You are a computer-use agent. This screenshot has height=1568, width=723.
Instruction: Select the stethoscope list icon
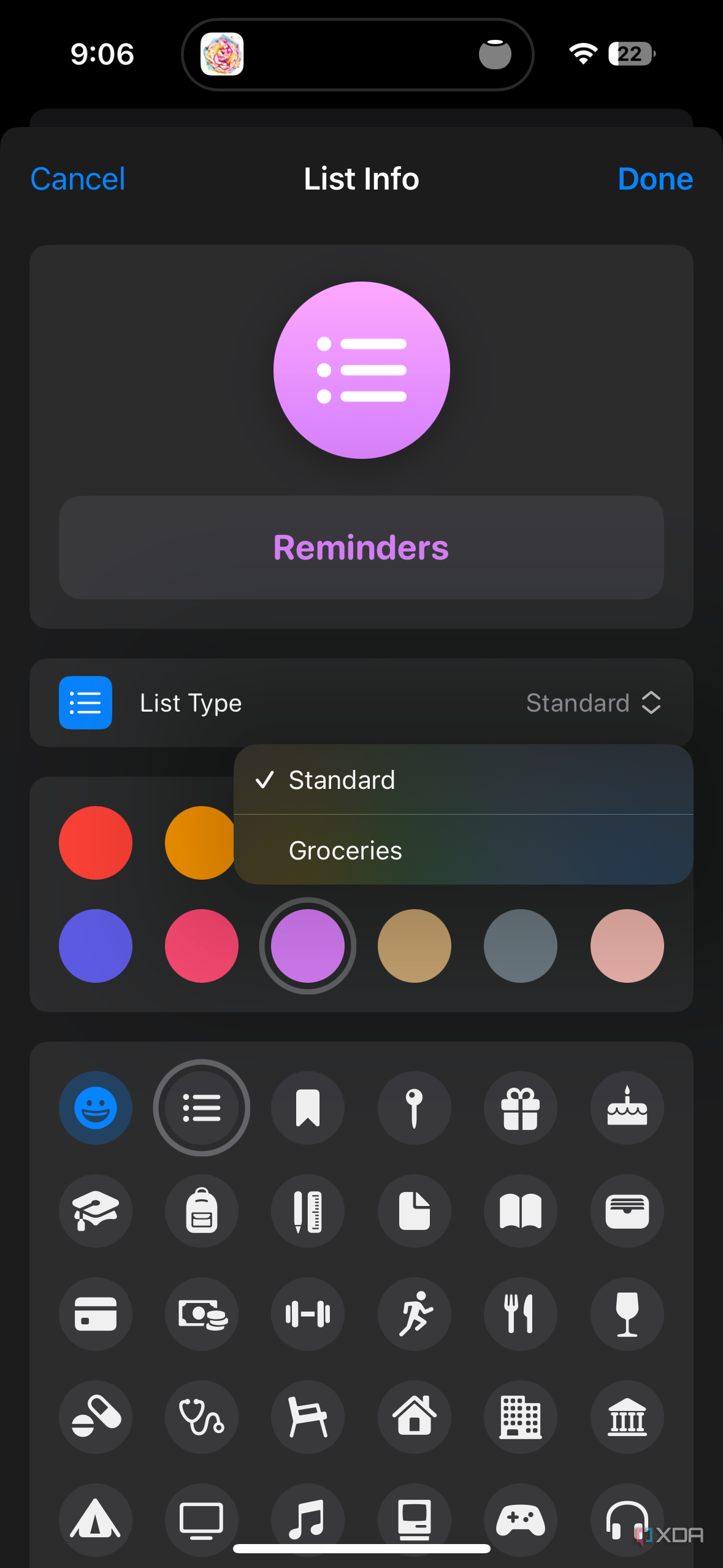(x=202, y=1417)
